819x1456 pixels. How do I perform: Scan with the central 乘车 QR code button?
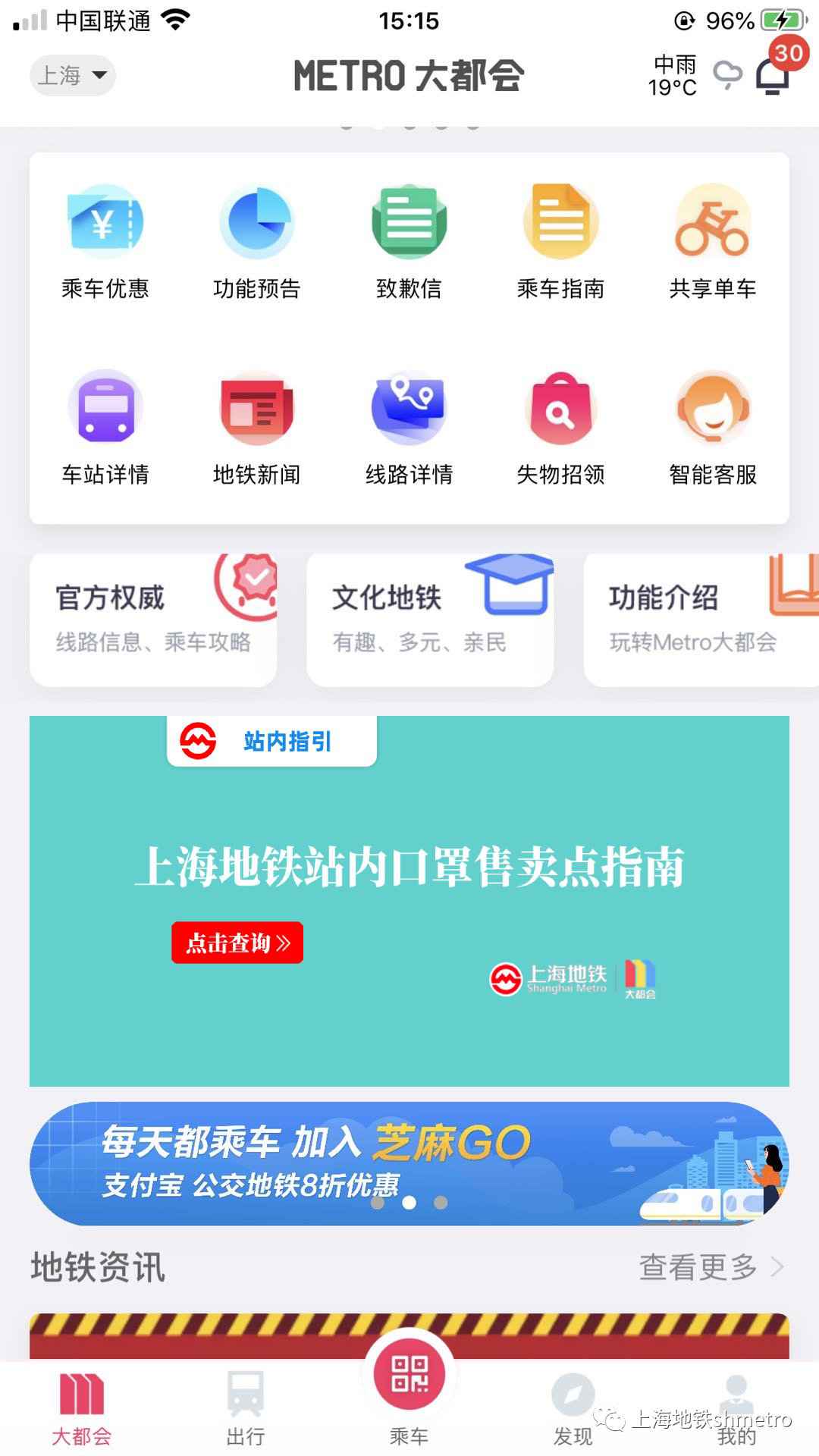409,1380
